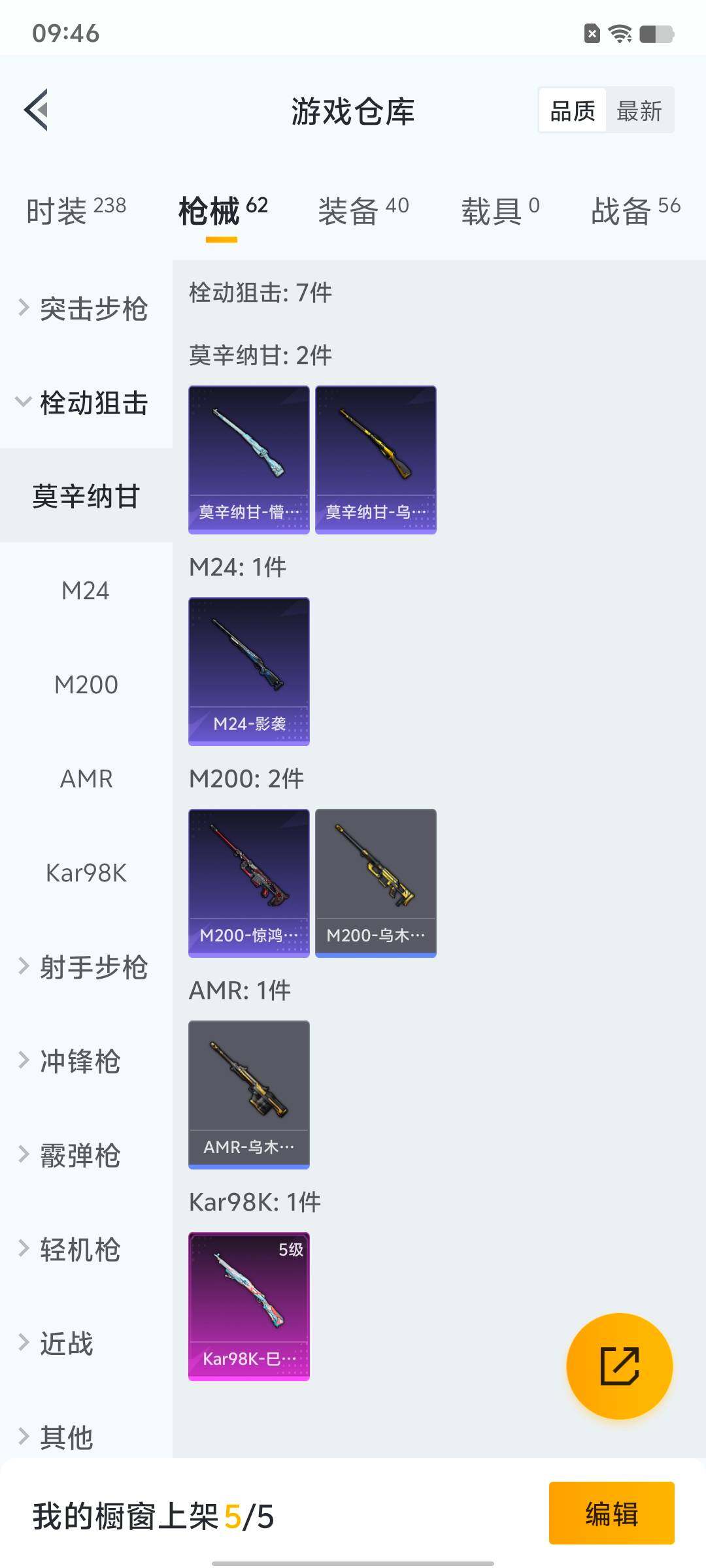The height and width of the screenshot is (1568, 706).
Task: Open the M200-惊鸿 skin tile
Action: point(248,883)
